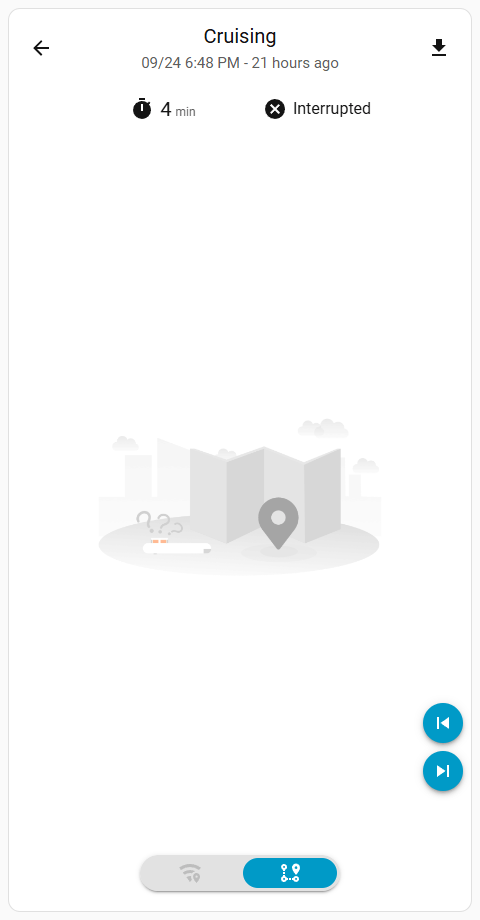Image resolution: width=480 pixels, height=920 pixels.
Task: Select the path route view
Action: (290, 873)
